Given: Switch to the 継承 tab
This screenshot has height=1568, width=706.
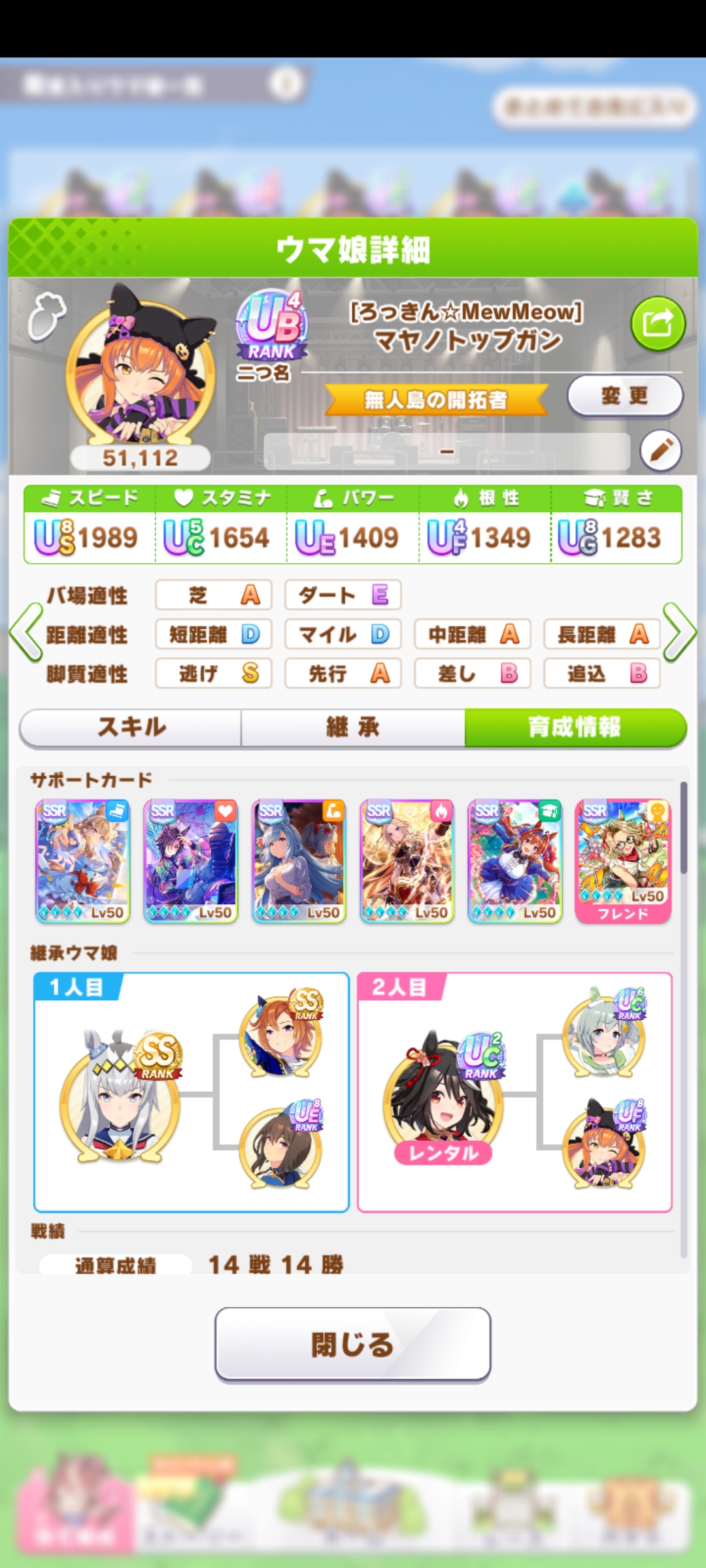Looking at the screenshot, I should coord(353,727).
